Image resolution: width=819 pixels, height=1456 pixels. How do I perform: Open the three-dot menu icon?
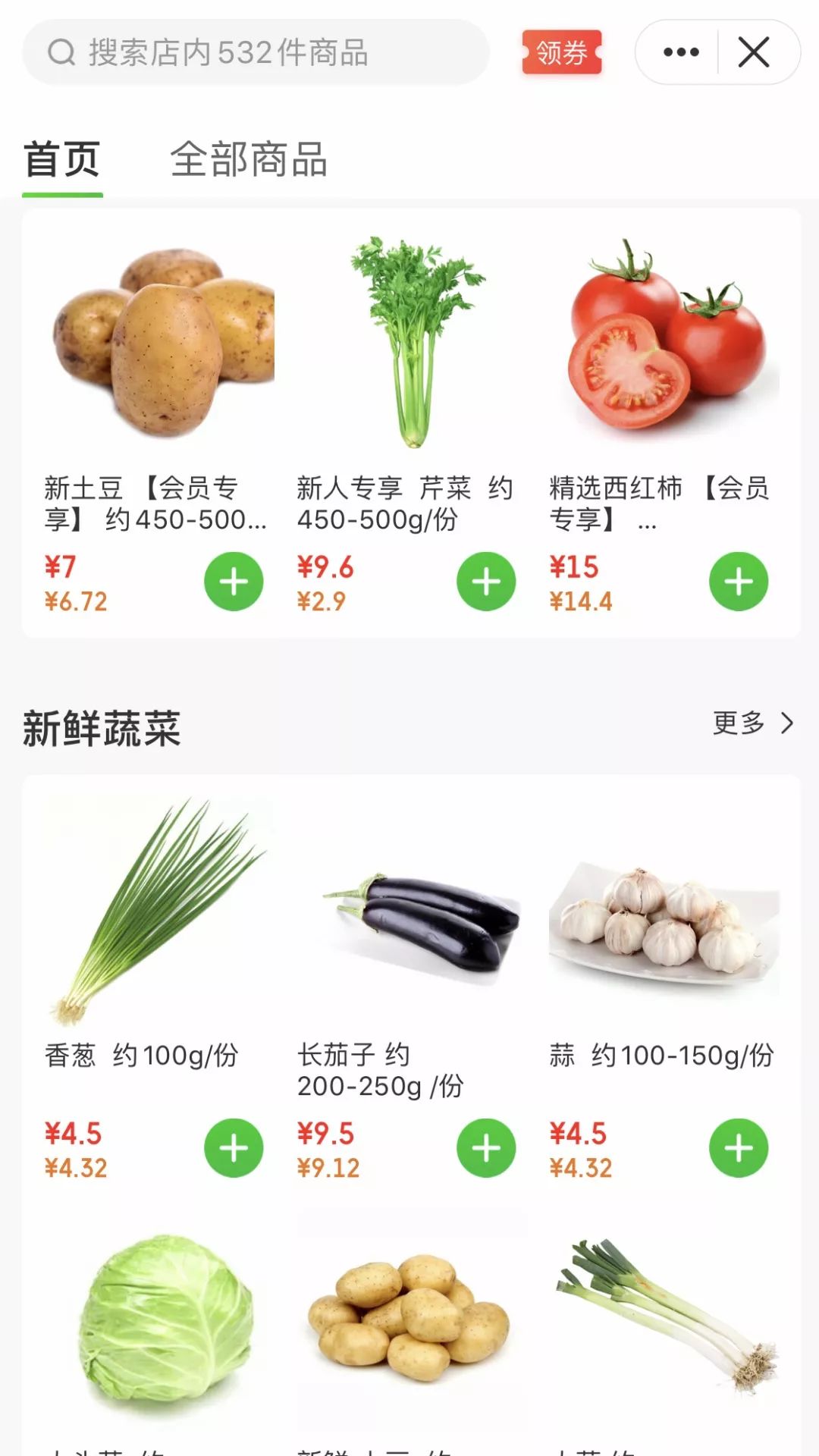pyautogui.click(x=682, y=52)
